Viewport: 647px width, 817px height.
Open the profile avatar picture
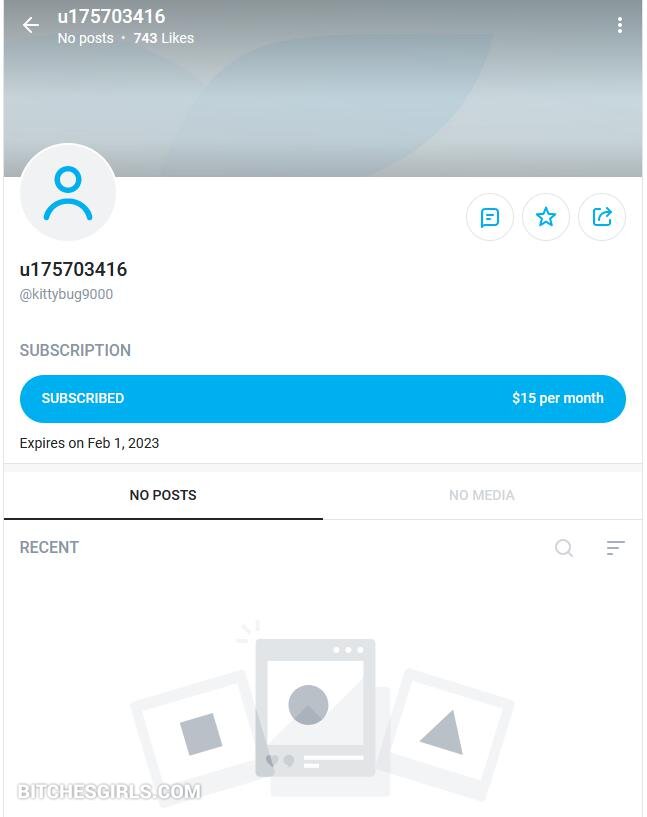pos(68,194)
